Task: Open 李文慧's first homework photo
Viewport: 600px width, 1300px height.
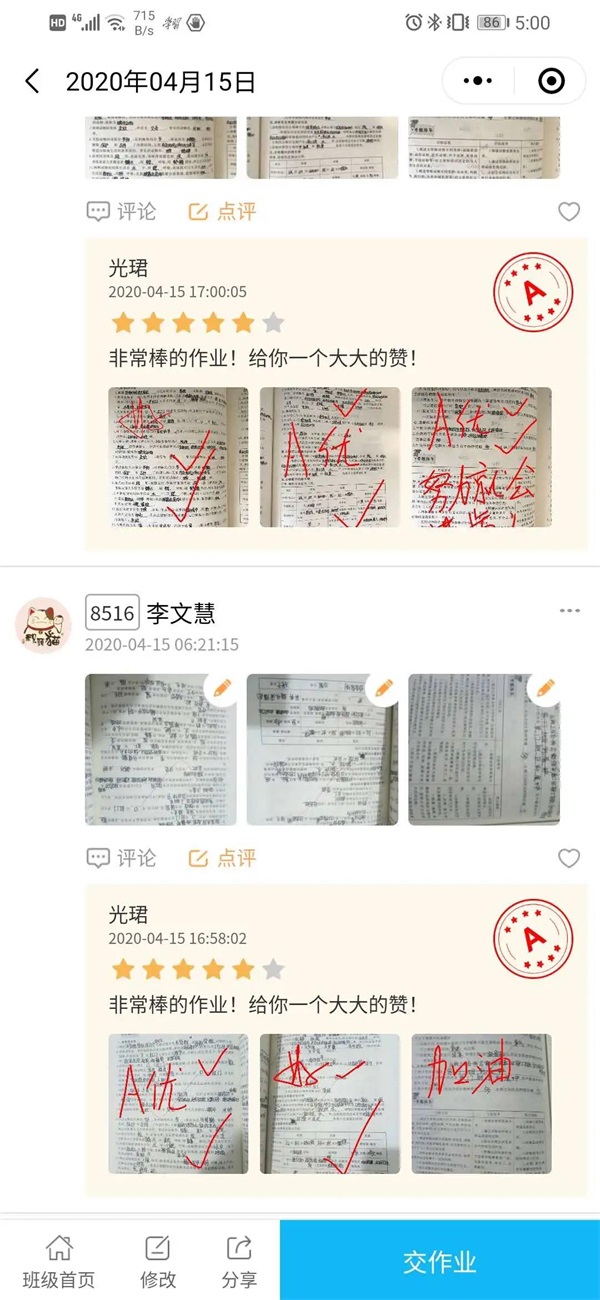Action: 160,749
